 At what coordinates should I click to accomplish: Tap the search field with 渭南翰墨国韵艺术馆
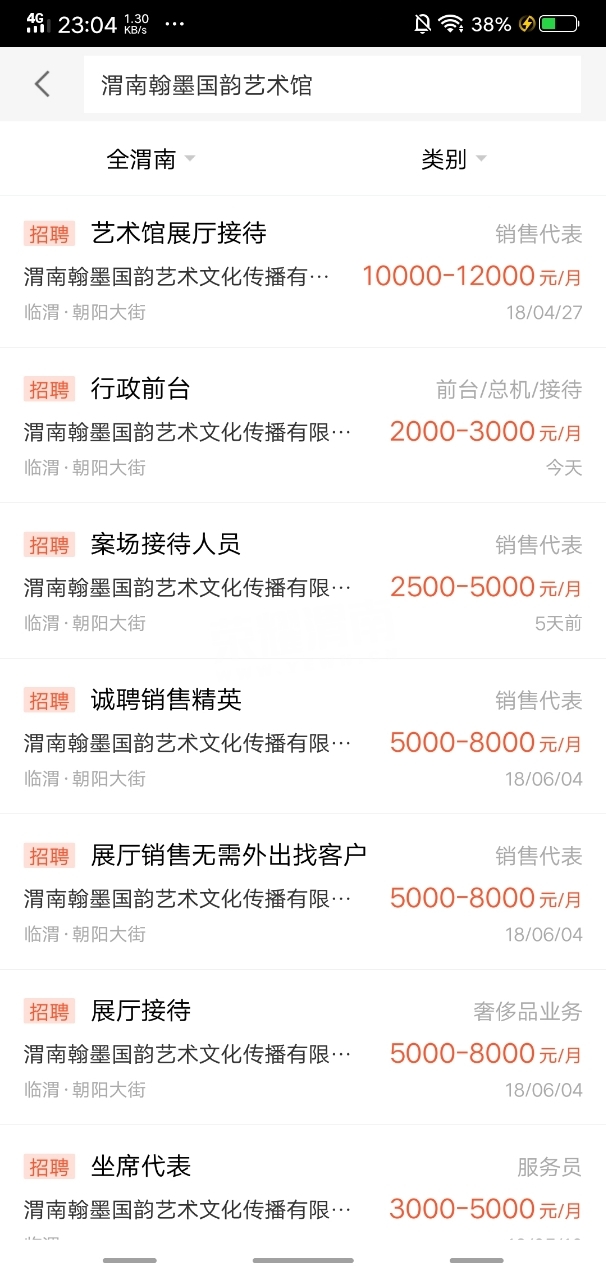330,85
